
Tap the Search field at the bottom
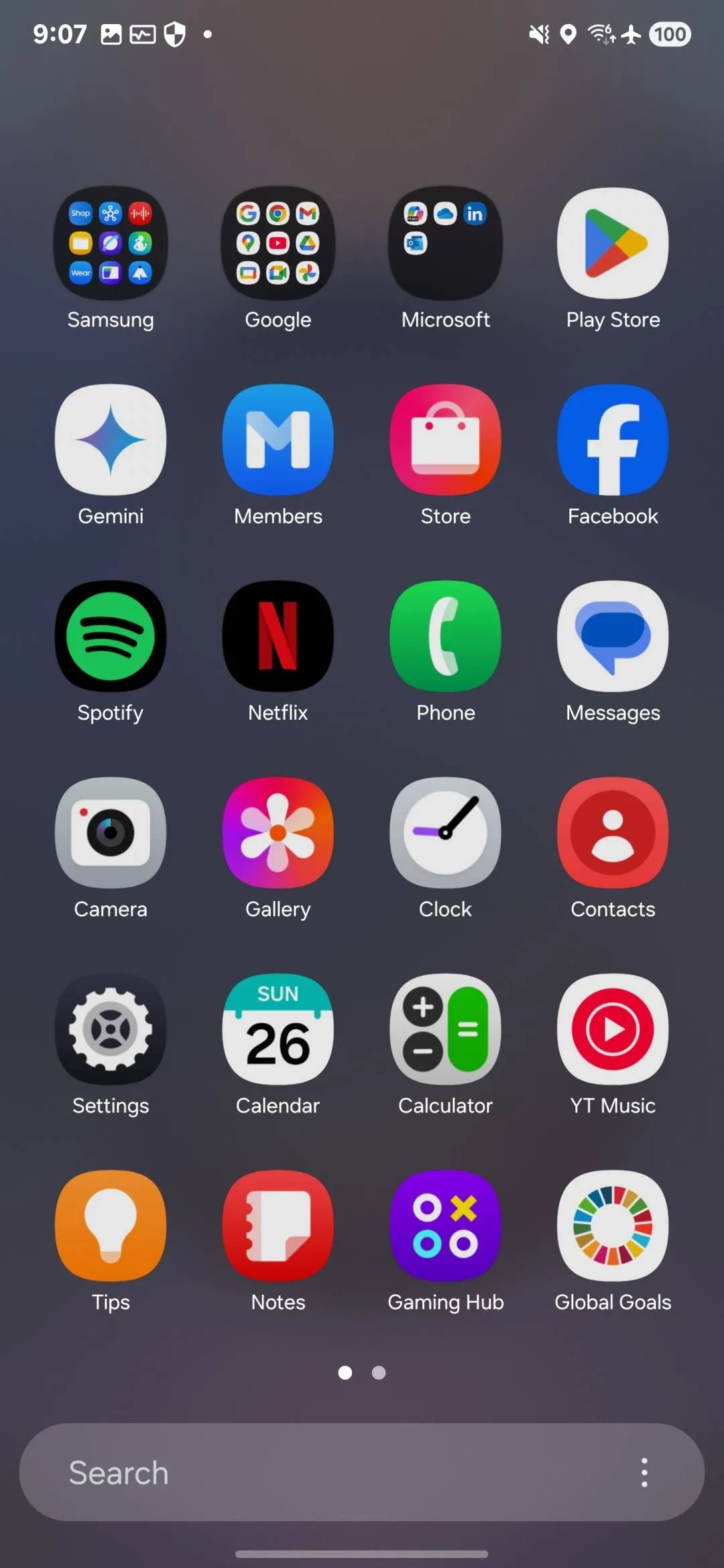point(322,1473)
